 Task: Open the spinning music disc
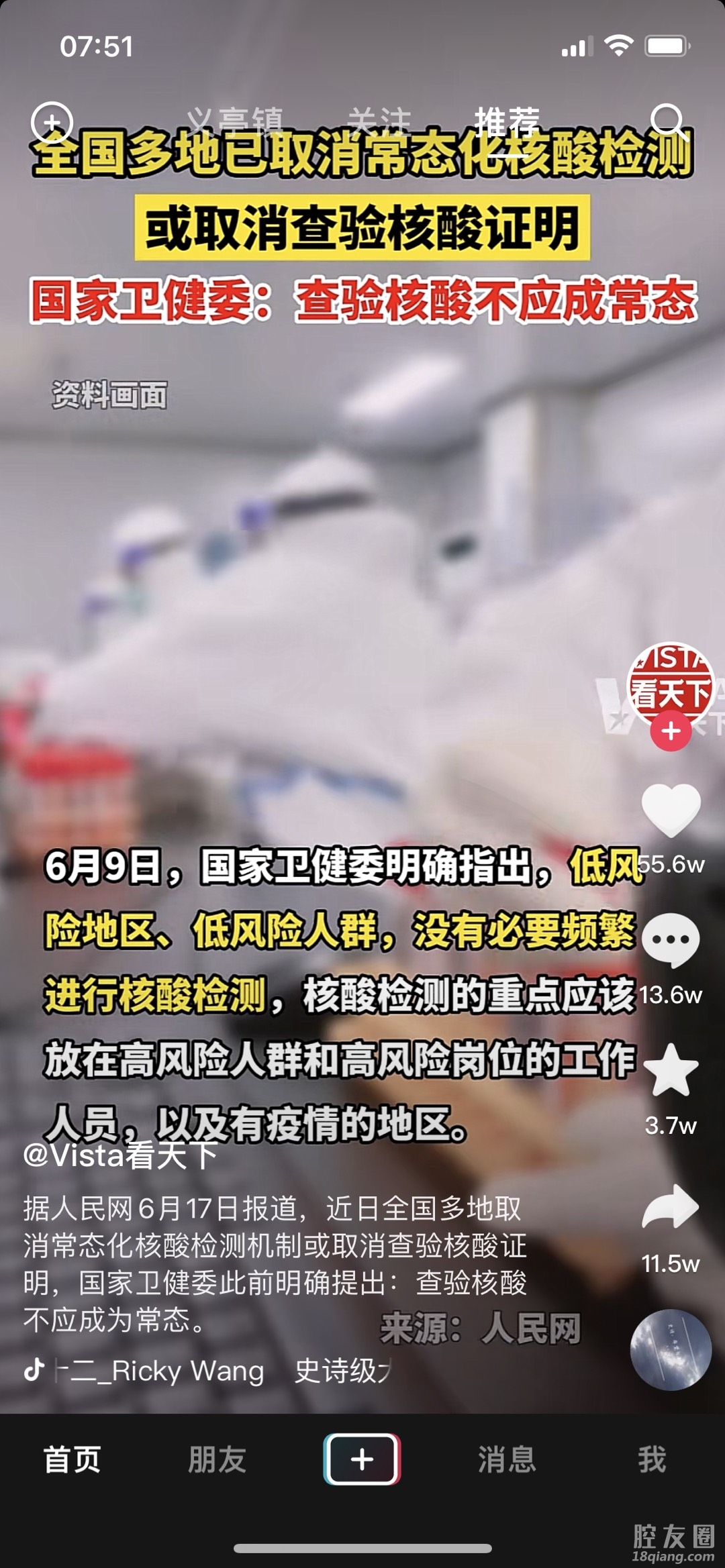tap(671, 1349)
